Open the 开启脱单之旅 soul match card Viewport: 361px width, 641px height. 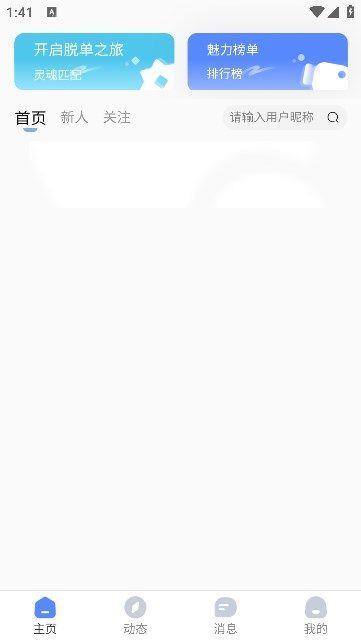tap(94, 61)
